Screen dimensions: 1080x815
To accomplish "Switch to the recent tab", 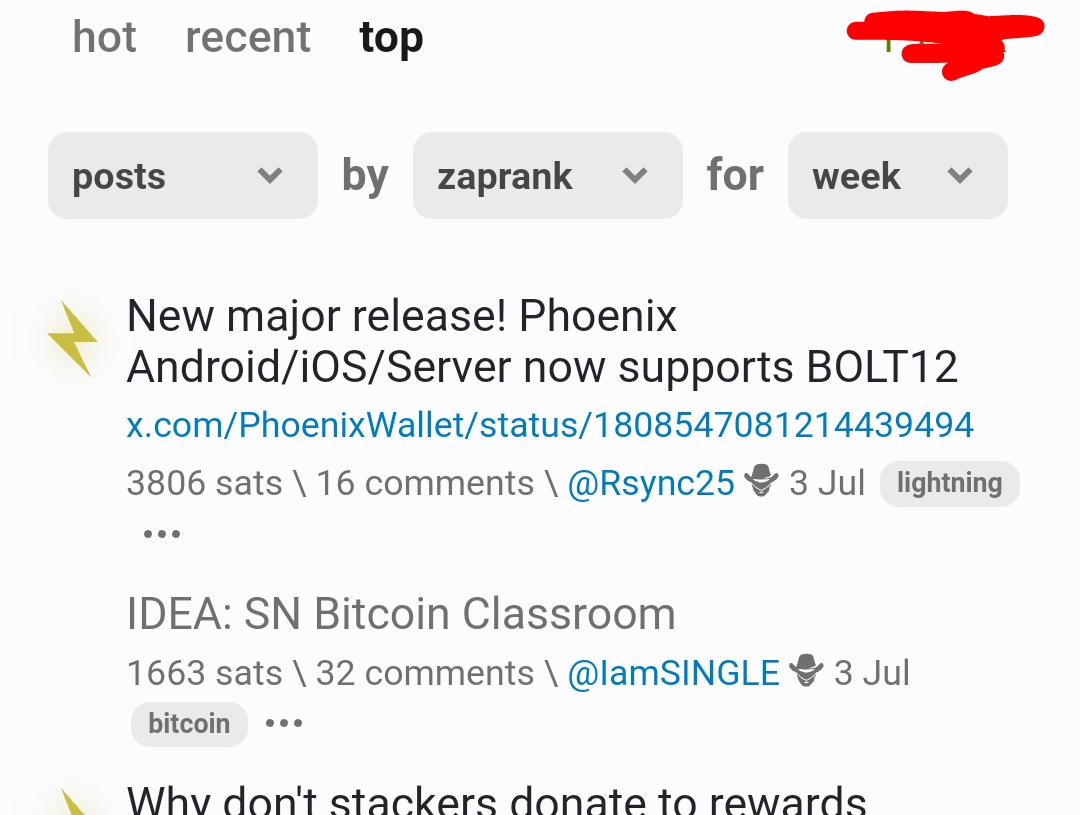I will (x=248, y=38).
